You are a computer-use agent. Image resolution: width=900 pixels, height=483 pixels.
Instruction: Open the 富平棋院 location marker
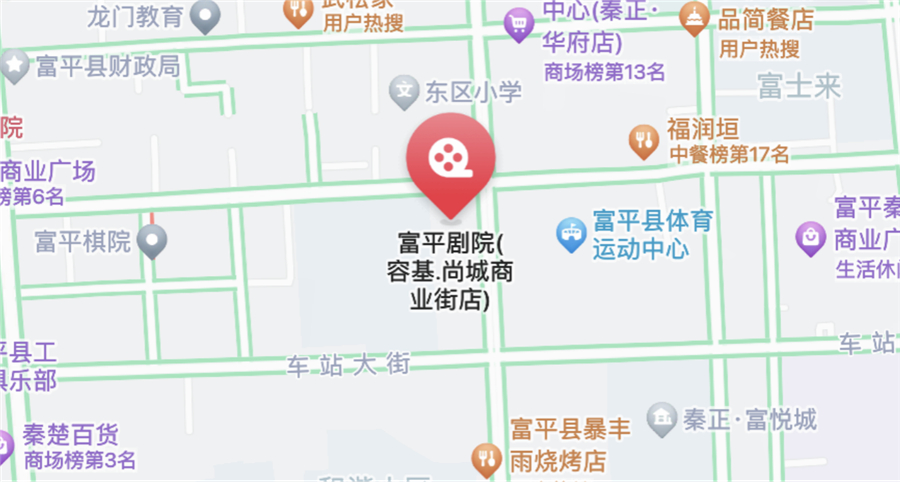(x=152, y=241)
